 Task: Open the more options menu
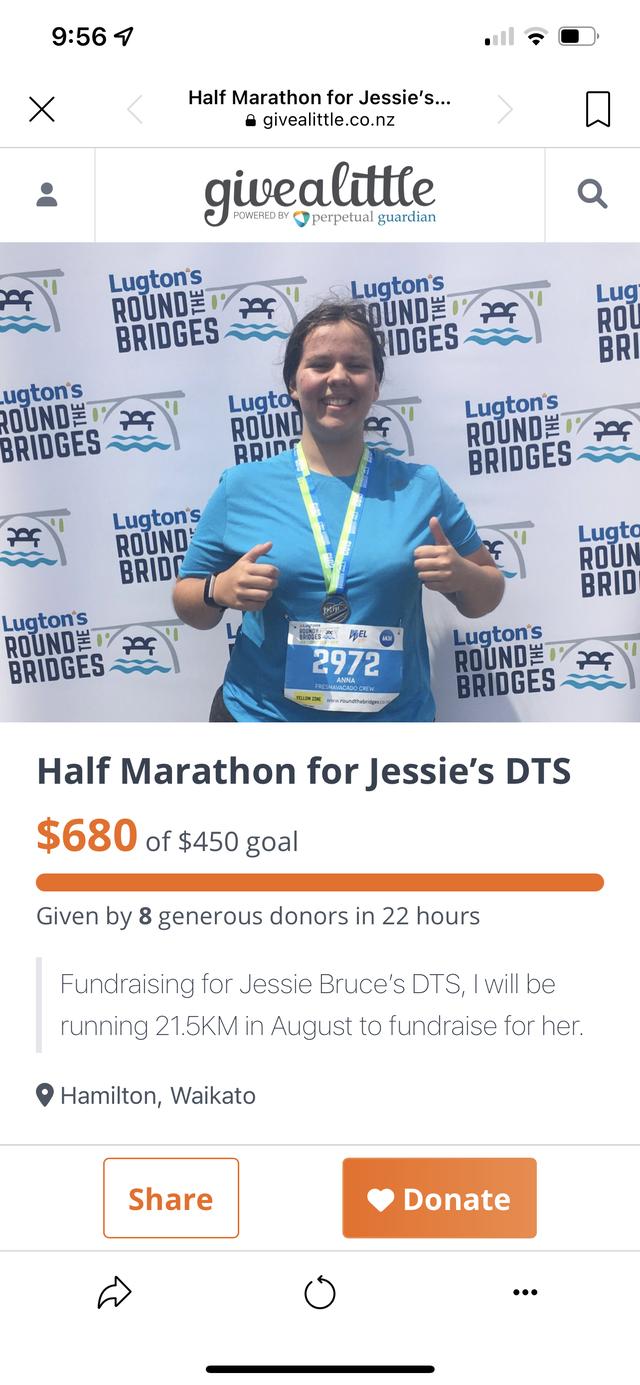[x=524, y=1293]
